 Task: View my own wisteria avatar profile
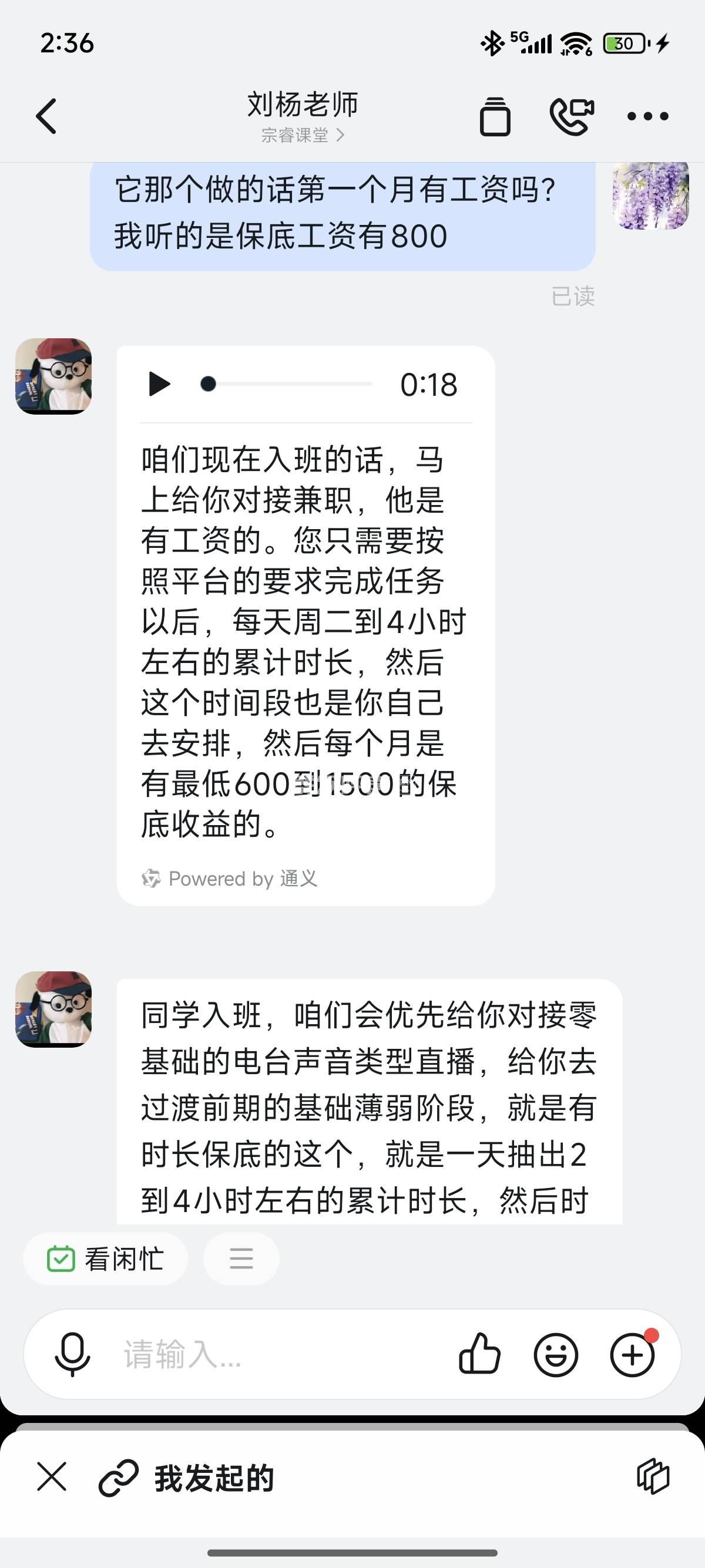point(650,196)
